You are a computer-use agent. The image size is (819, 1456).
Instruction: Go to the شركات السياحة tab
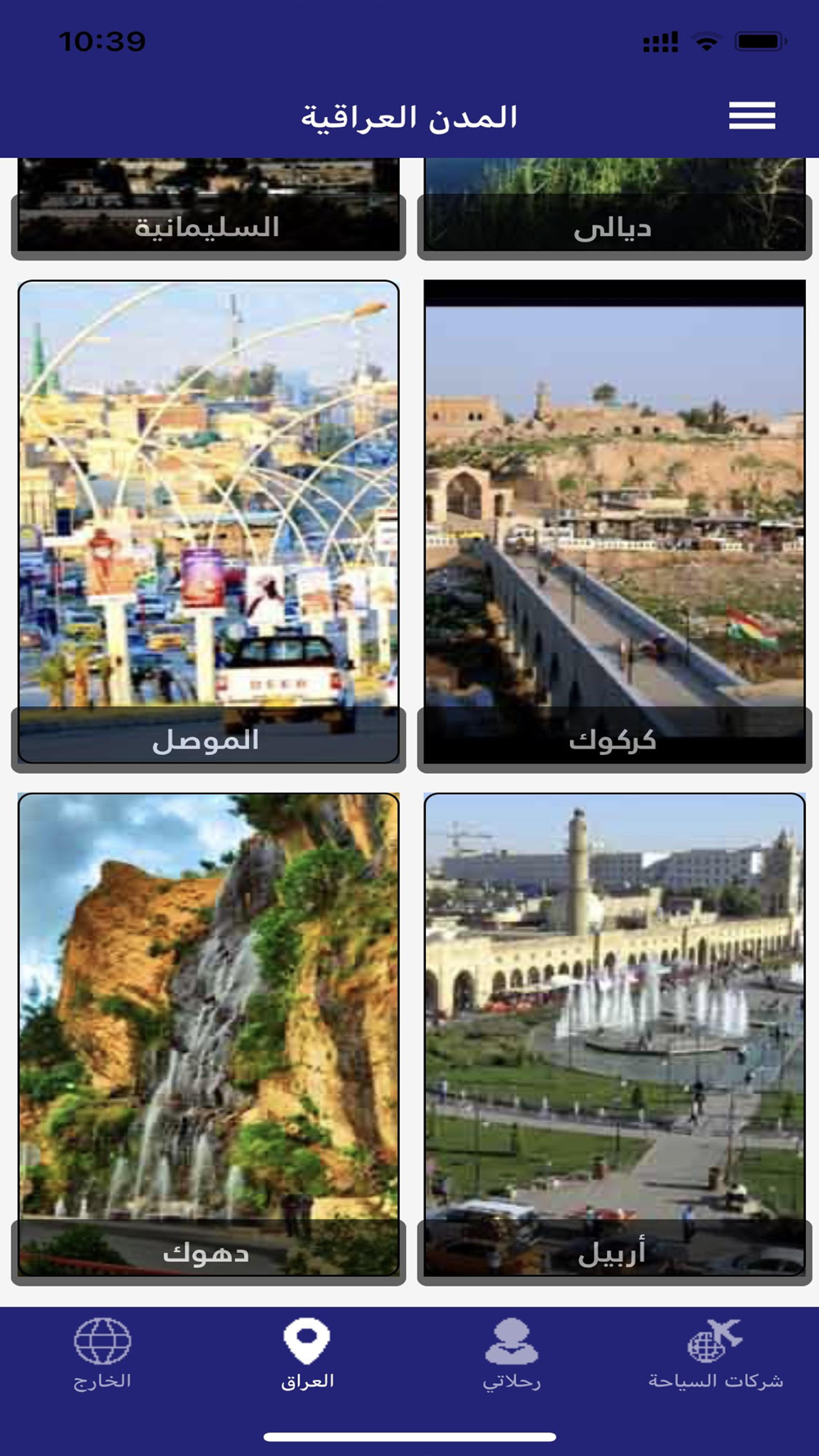pos(716,1355)
